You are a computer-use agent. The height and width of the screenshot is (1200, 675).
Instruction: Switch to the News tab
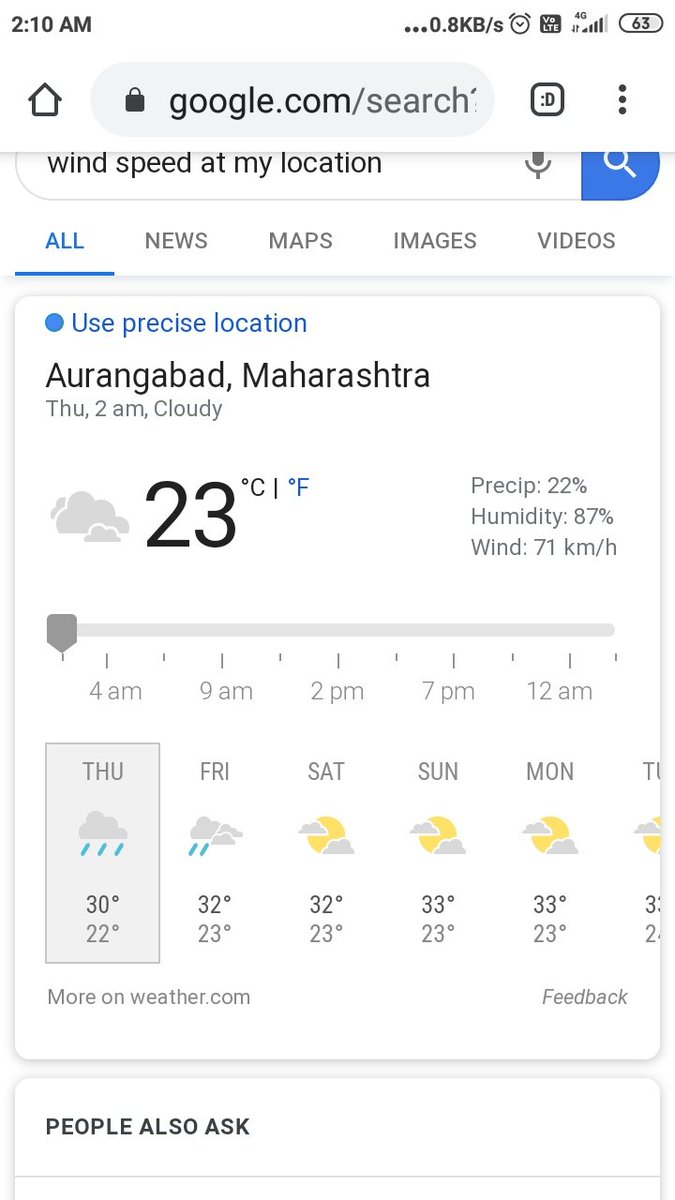point(176,241)
